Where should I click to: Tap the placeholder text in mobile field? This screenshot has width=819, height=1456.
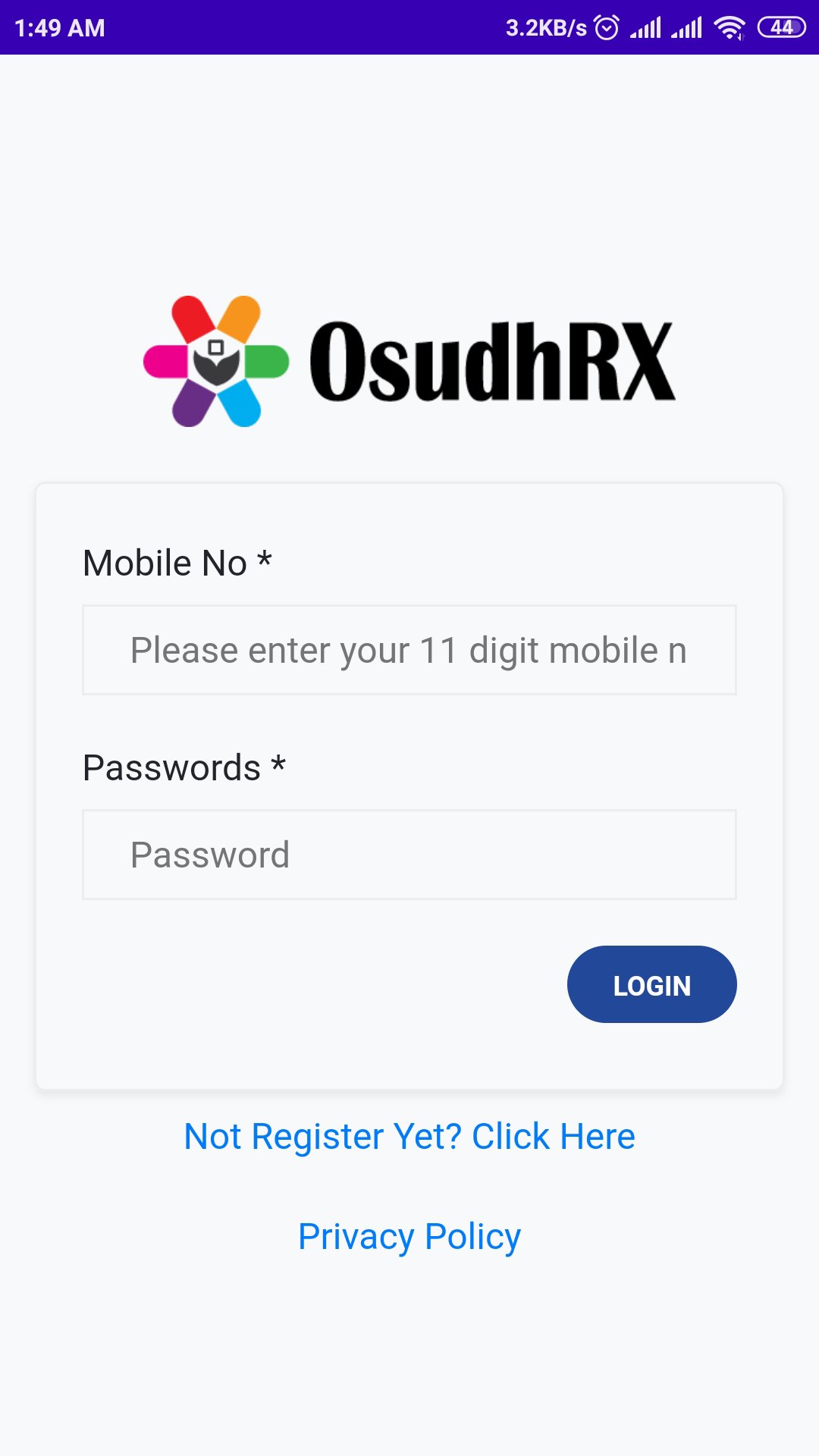tap(409, 649)
